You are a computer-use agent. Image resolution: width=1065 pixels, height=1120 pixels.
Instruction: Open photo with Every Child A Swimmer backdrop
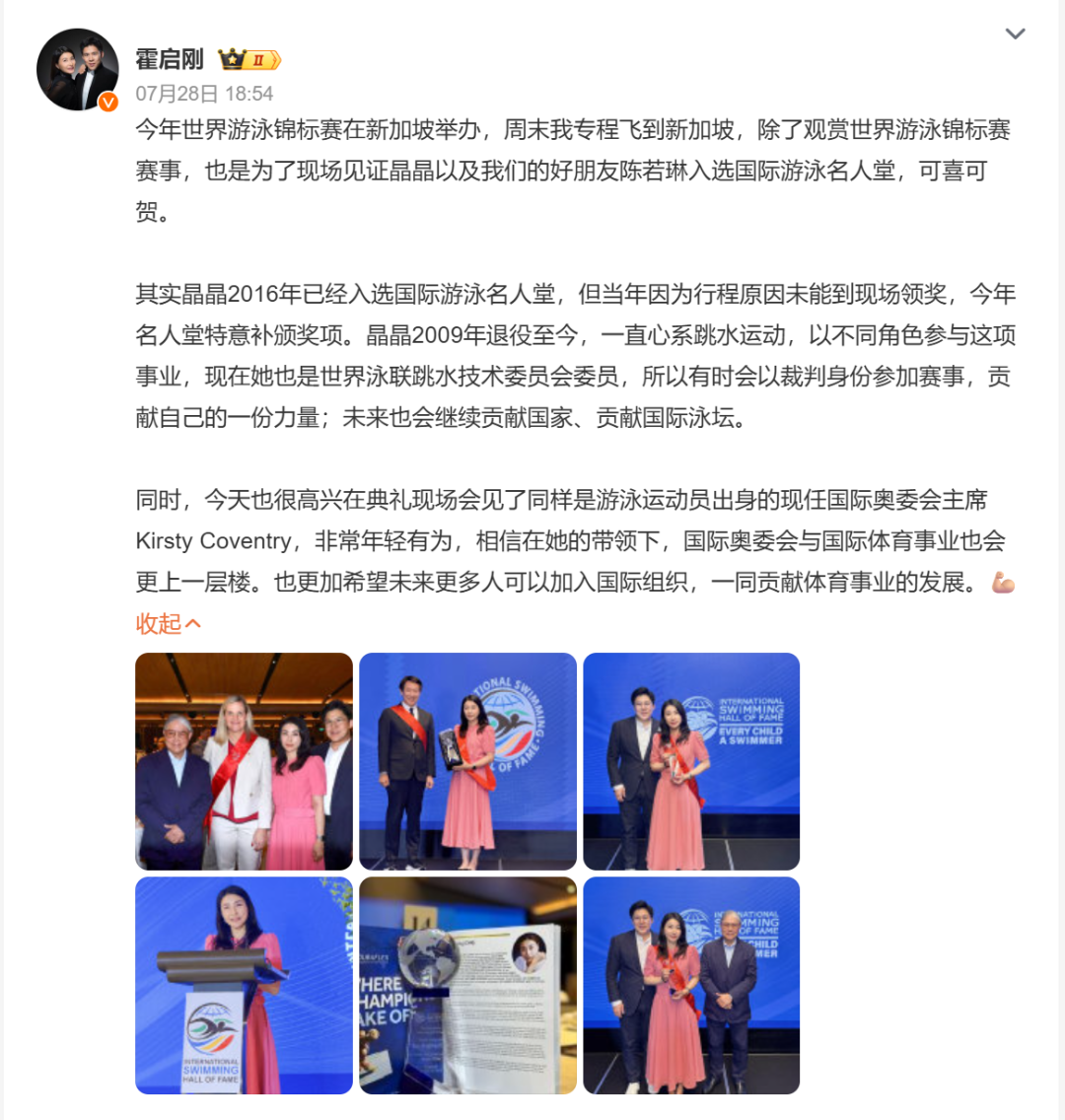click(x=691, y=761)
